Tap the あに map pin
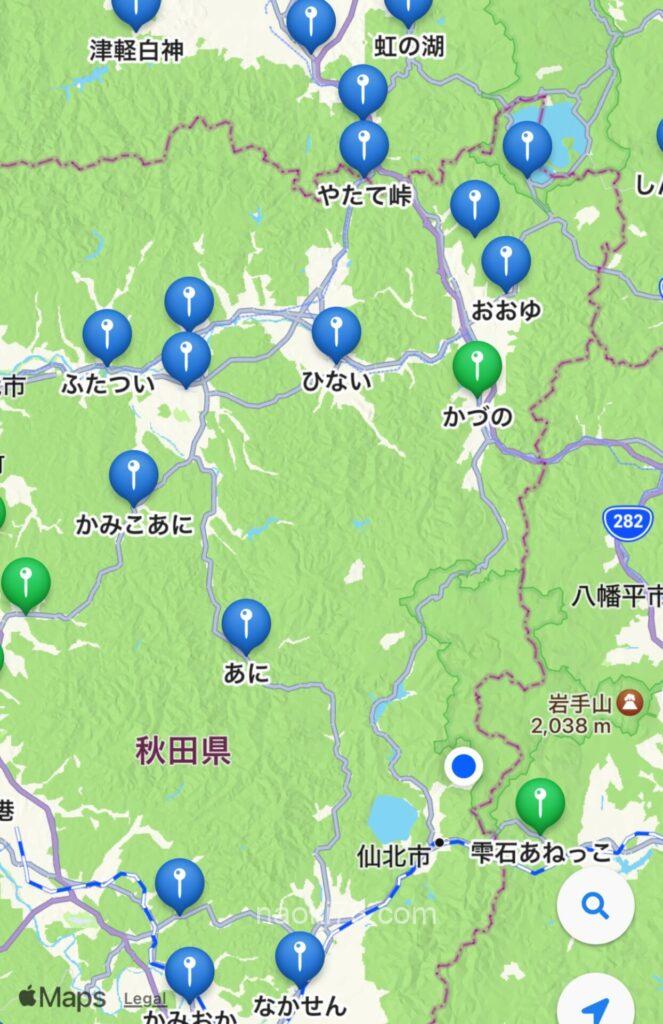 [246, 625]
